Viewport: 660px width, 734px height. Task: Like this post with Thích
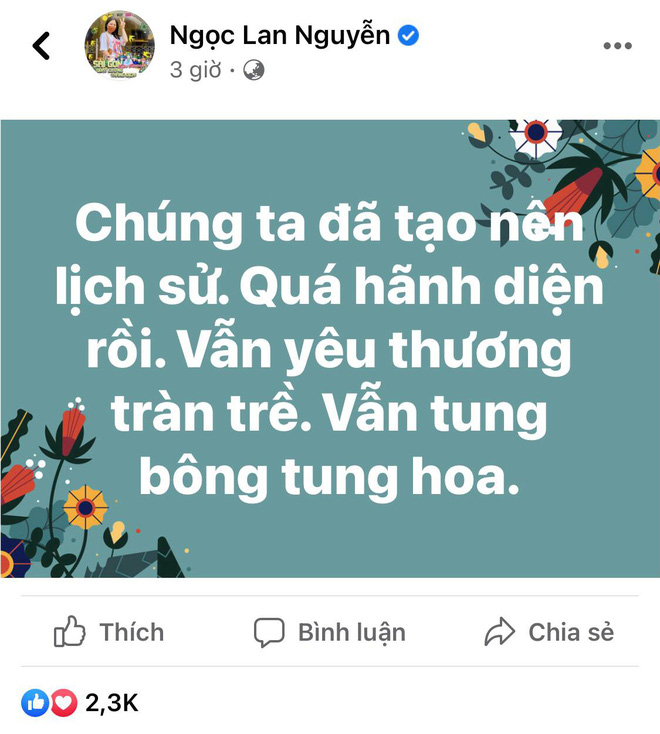pyautogui.click(x=109, y=632)
